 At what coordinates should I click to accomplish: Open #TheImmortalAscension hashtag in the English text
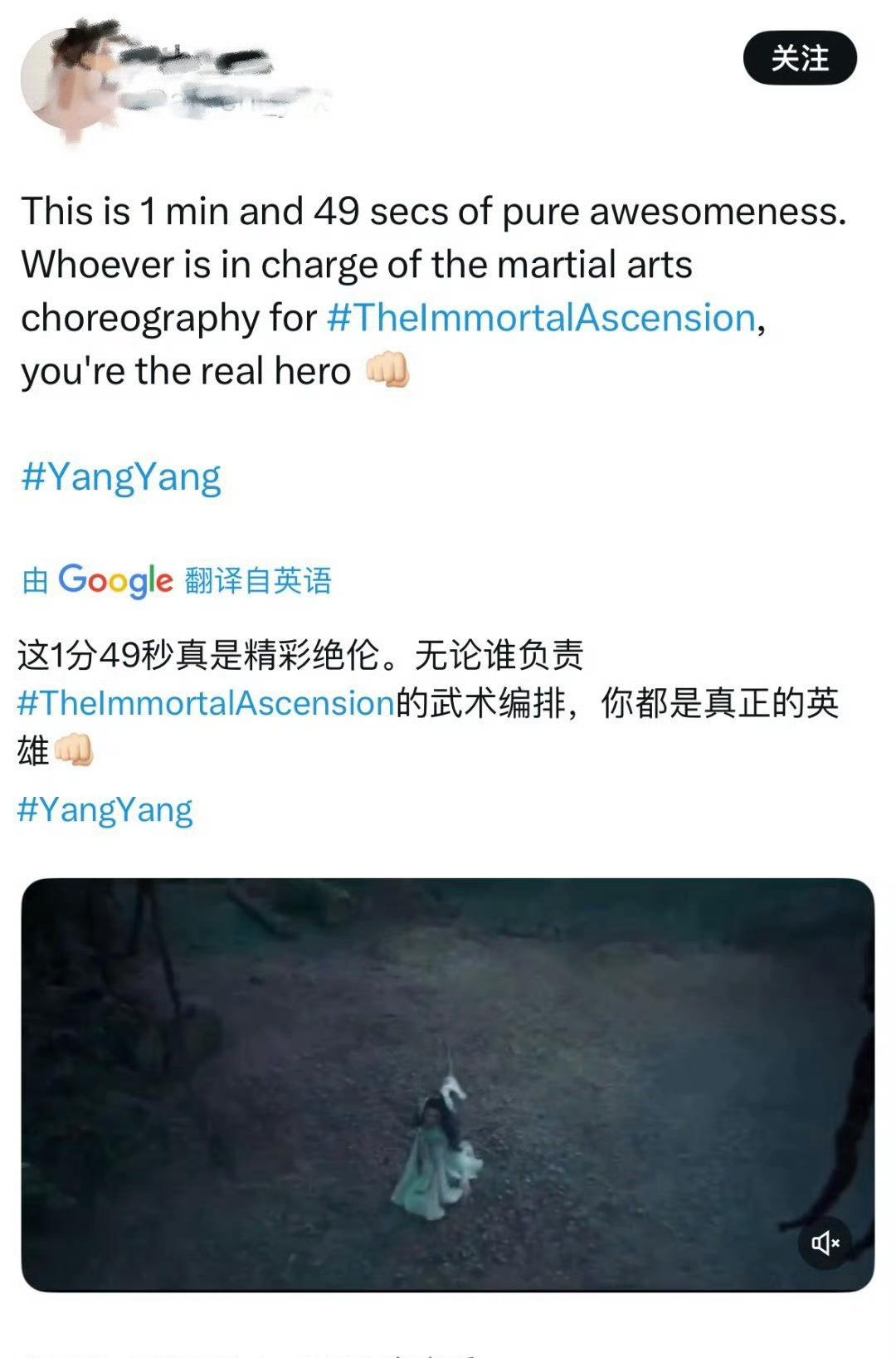pos(541,318)
